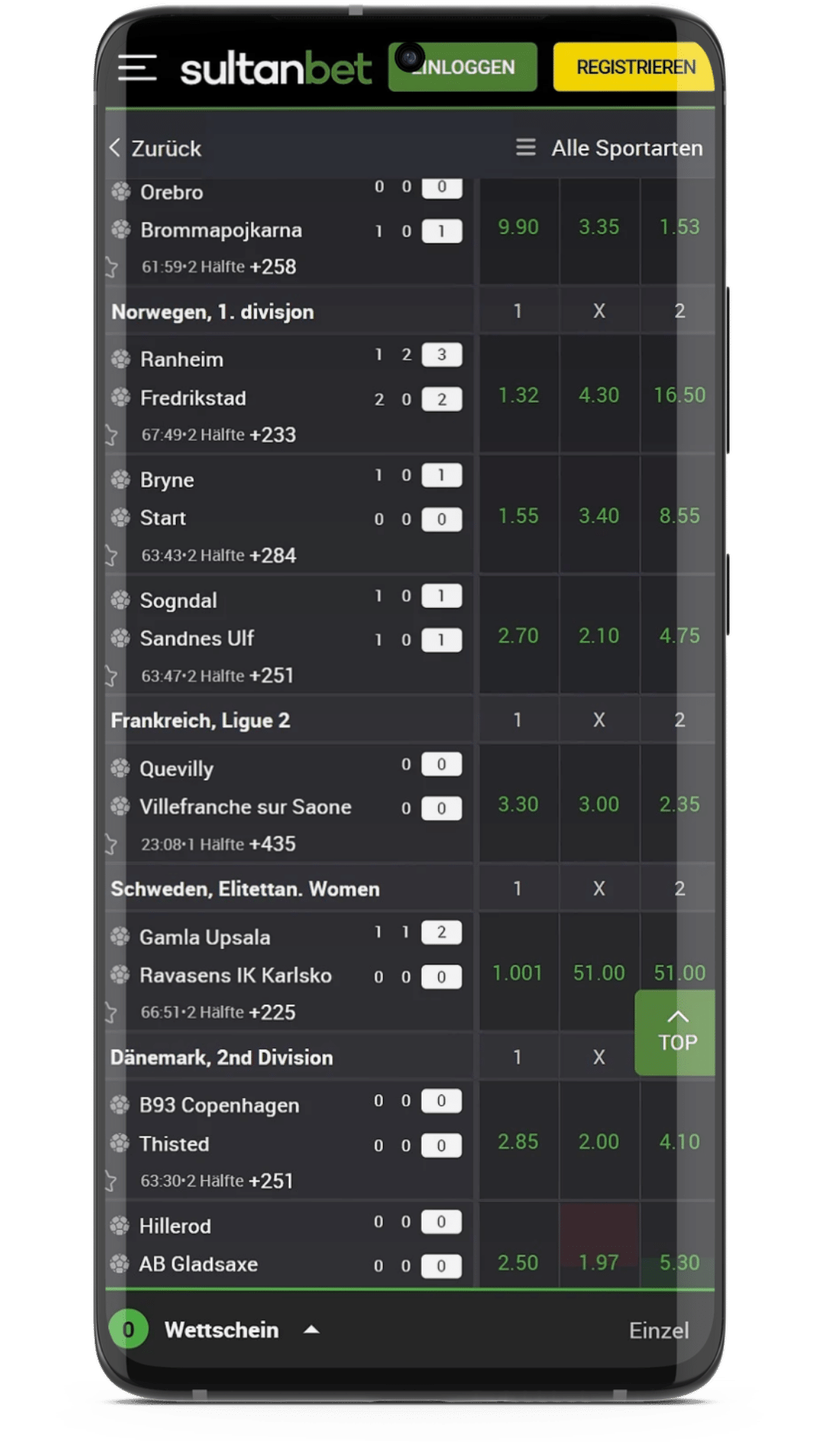Expand +225 markets for Gamla Upsala match

pos(271,1012)
